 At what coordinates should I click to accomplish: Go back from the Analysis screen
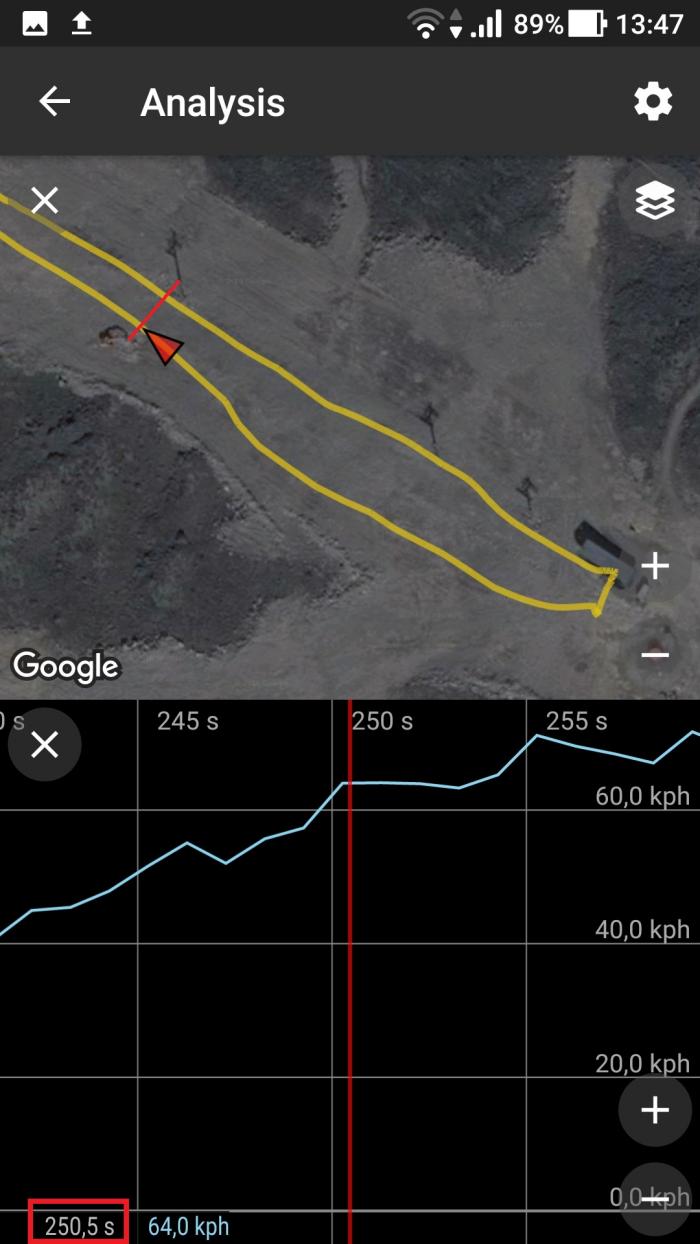54,102
